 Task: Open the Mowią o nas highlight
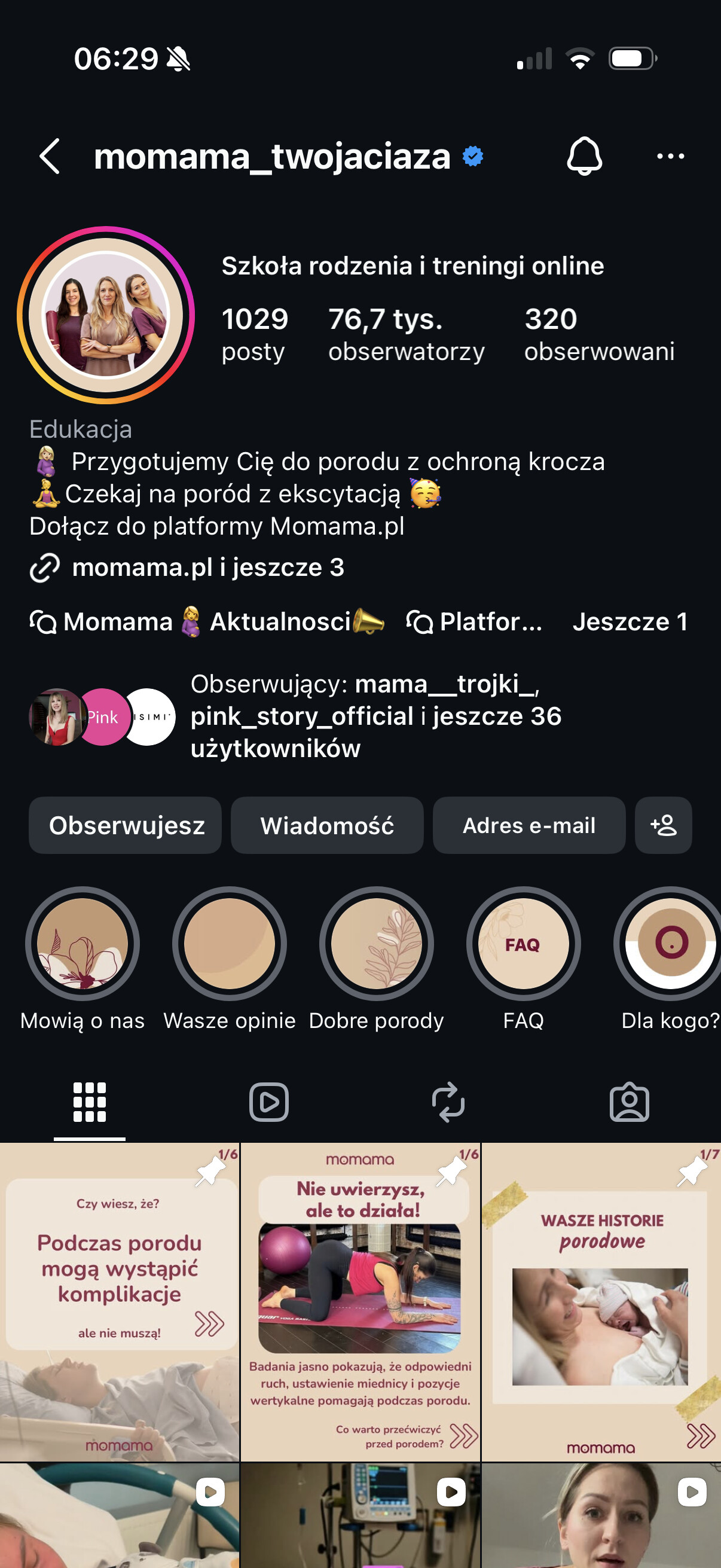(82, 944)
